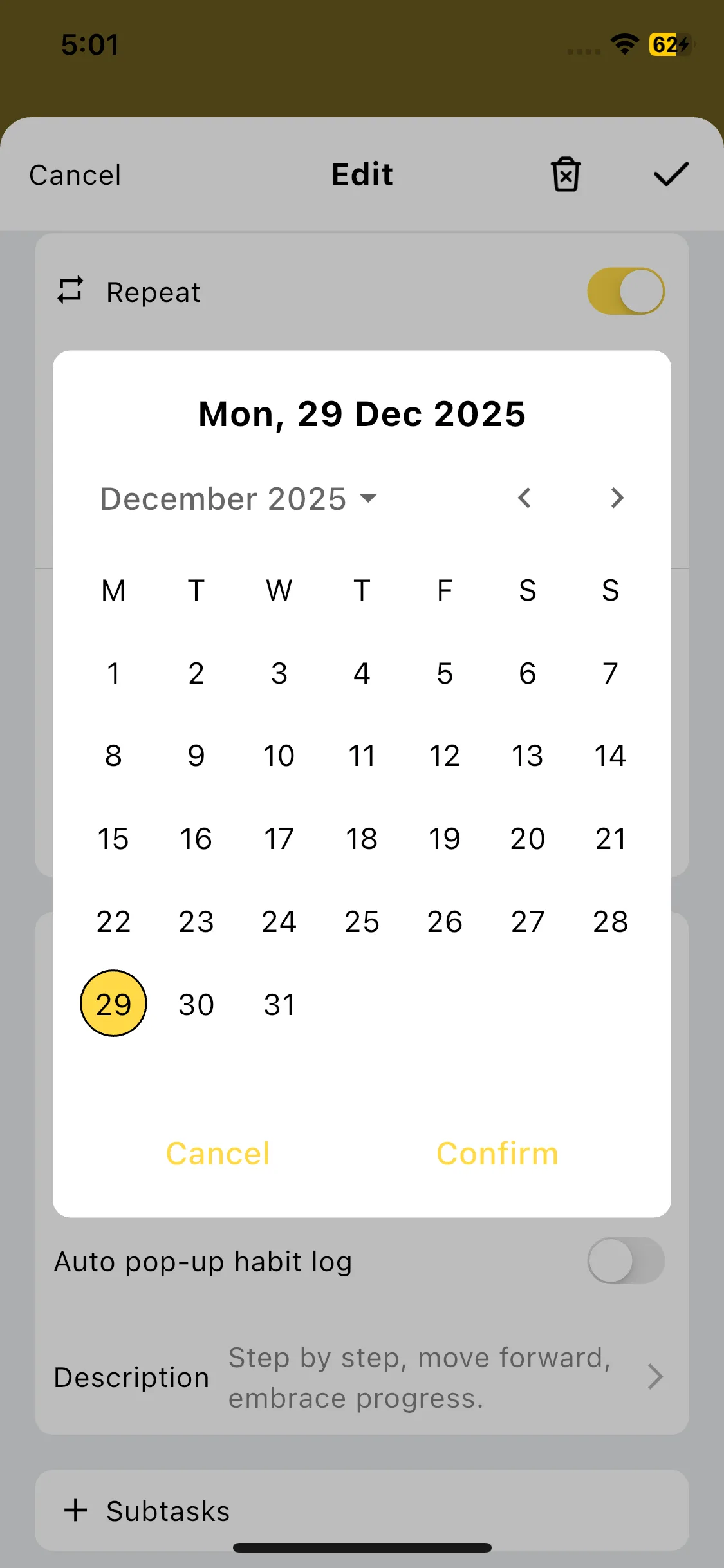Select December 13 in the calendar
This screenshot has height=1568, width=724.
528,756
